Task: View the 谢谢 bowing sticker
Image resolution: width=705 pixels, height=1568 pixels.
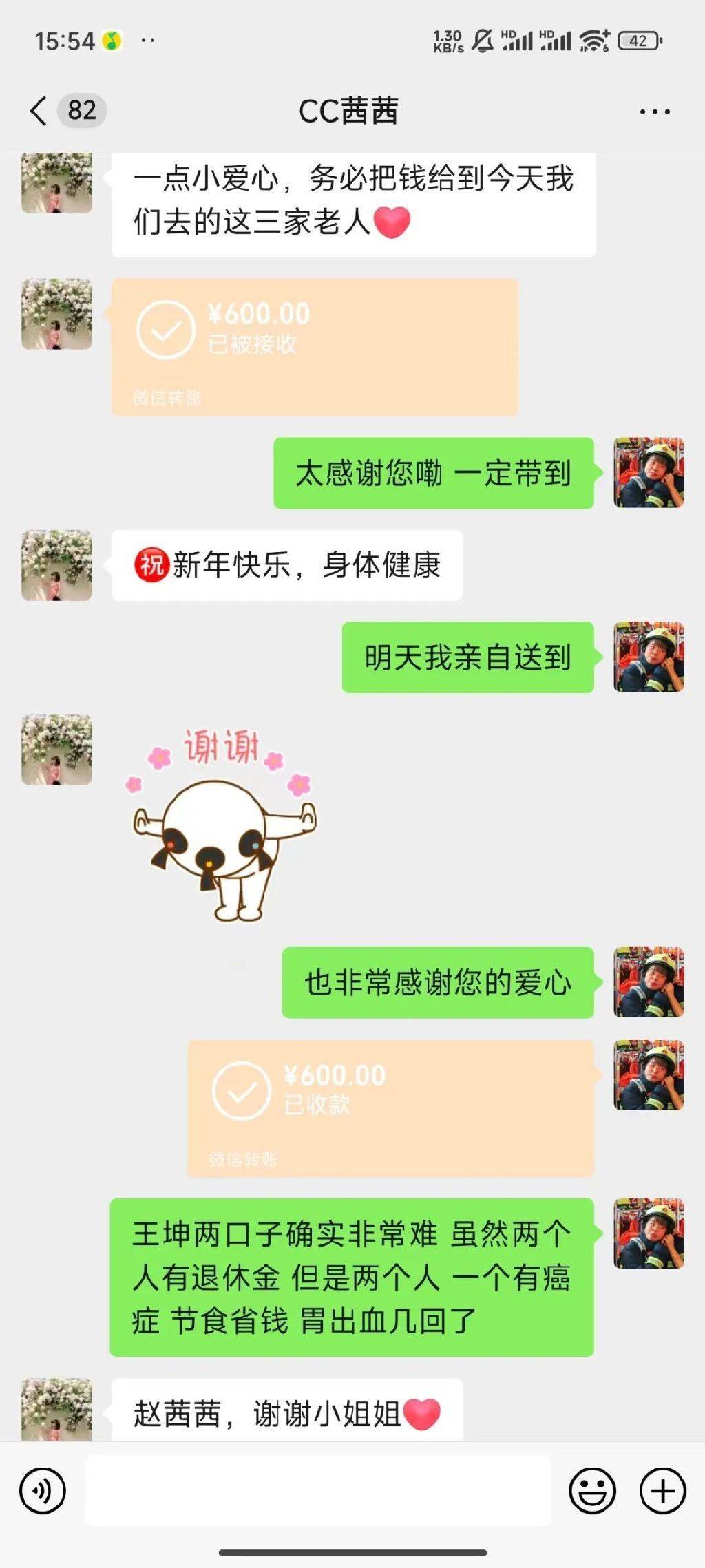Action: [222, 825]
